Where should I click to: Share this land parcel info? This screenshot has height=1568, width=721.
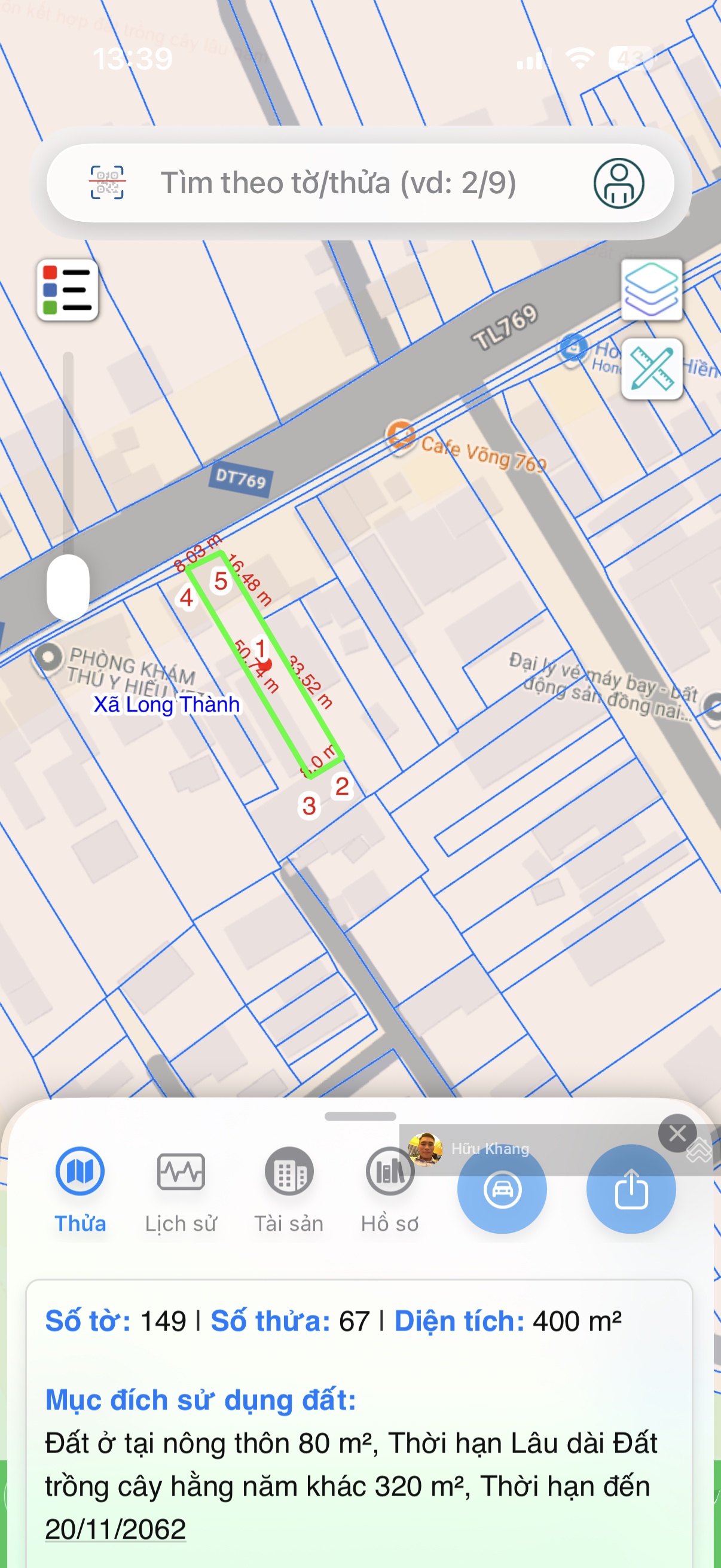[631, 1189]
